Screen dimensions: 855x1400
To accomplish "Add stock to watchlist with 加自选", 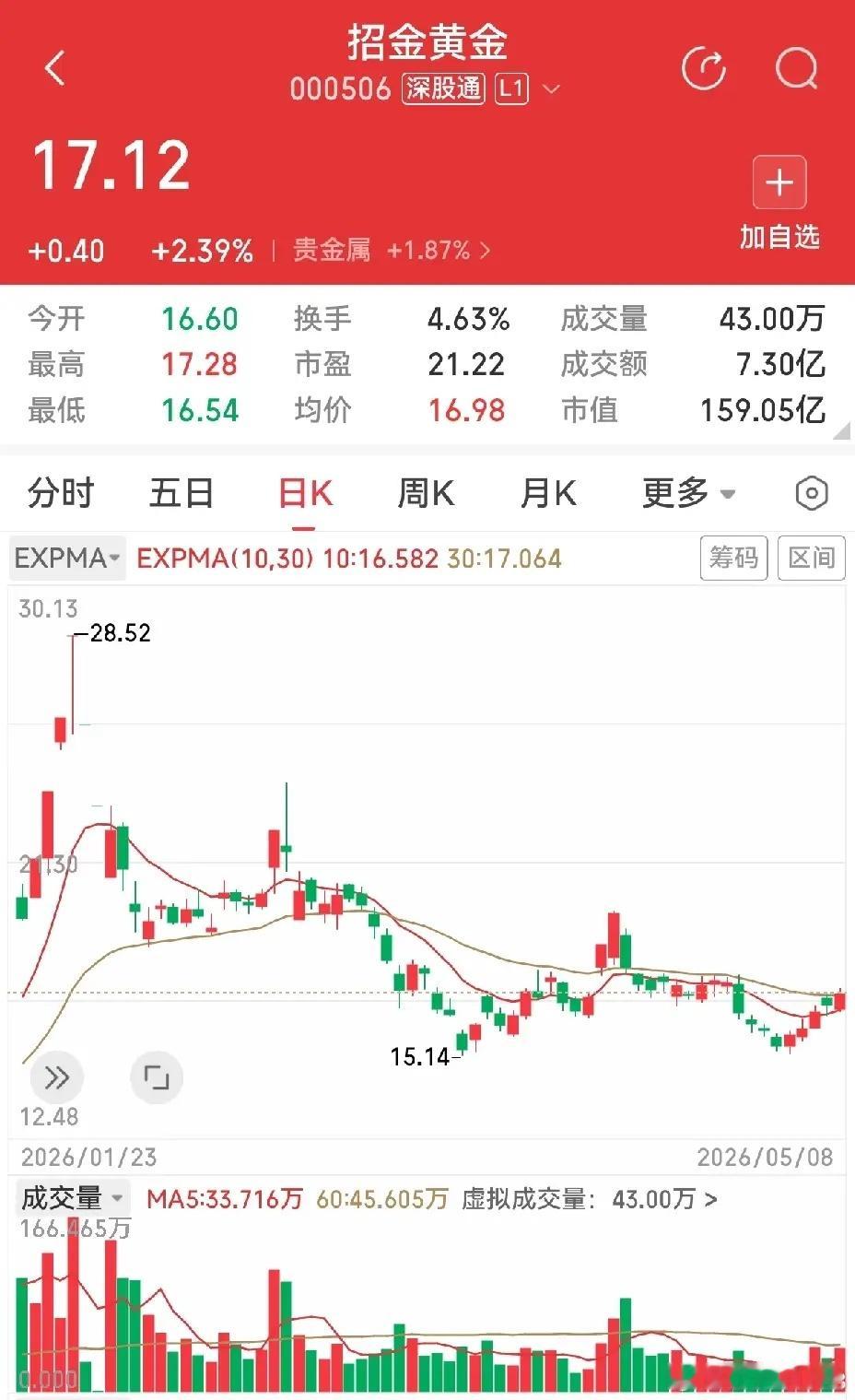I will [x=779, y=203].
